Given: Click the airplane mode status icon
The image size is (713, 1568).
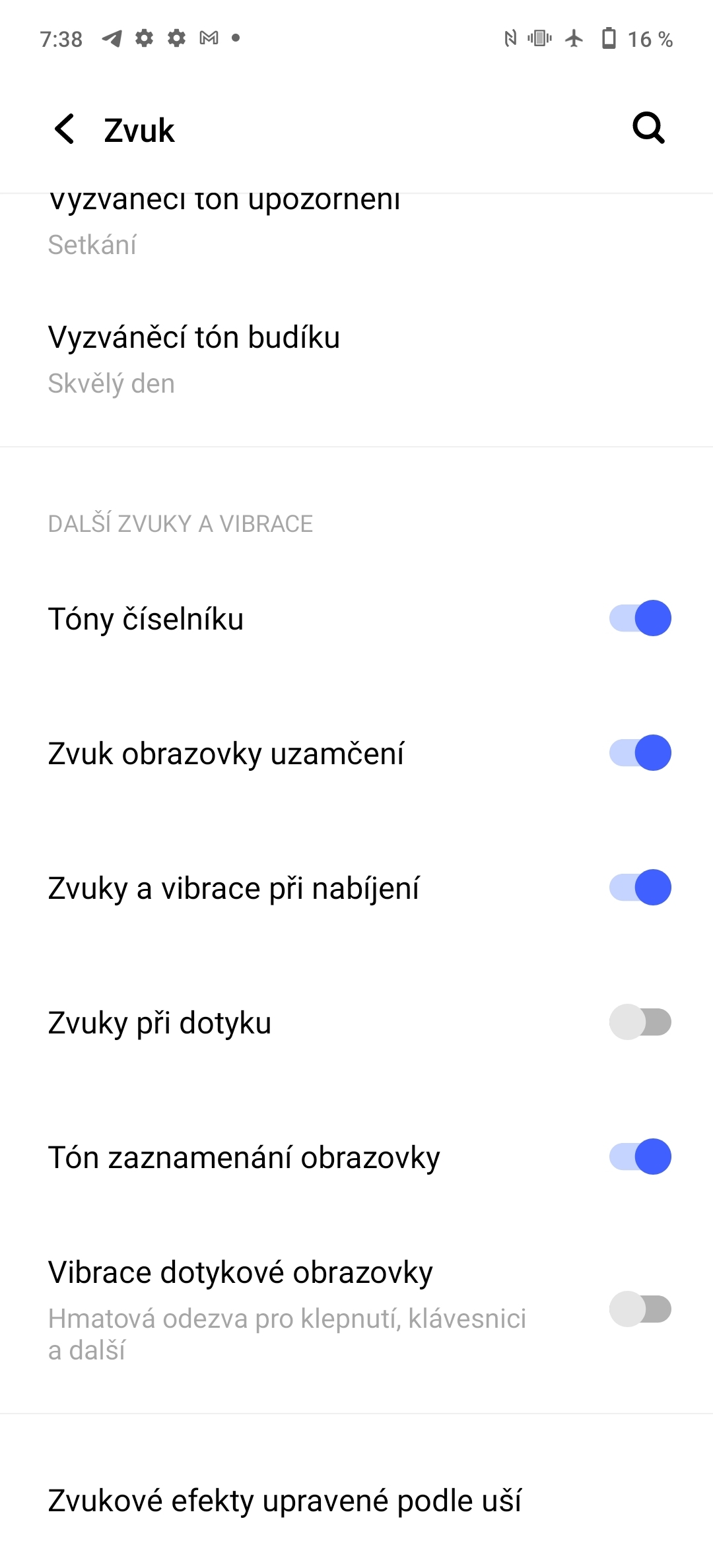Looking at the screenshot, I should [572, 38].
